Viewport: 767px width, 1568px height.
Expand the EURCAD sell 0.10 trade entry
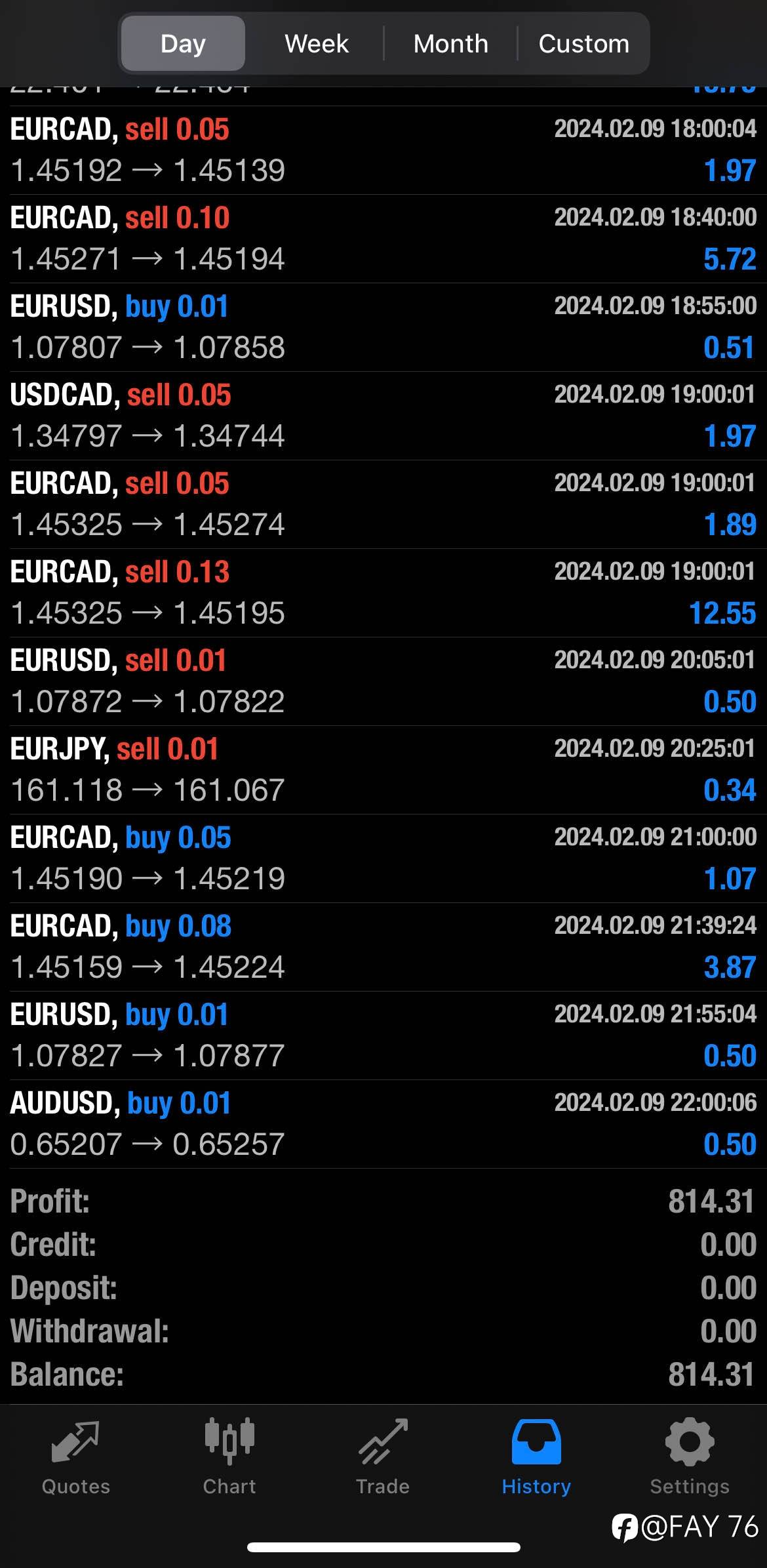[x=383, y=239]
